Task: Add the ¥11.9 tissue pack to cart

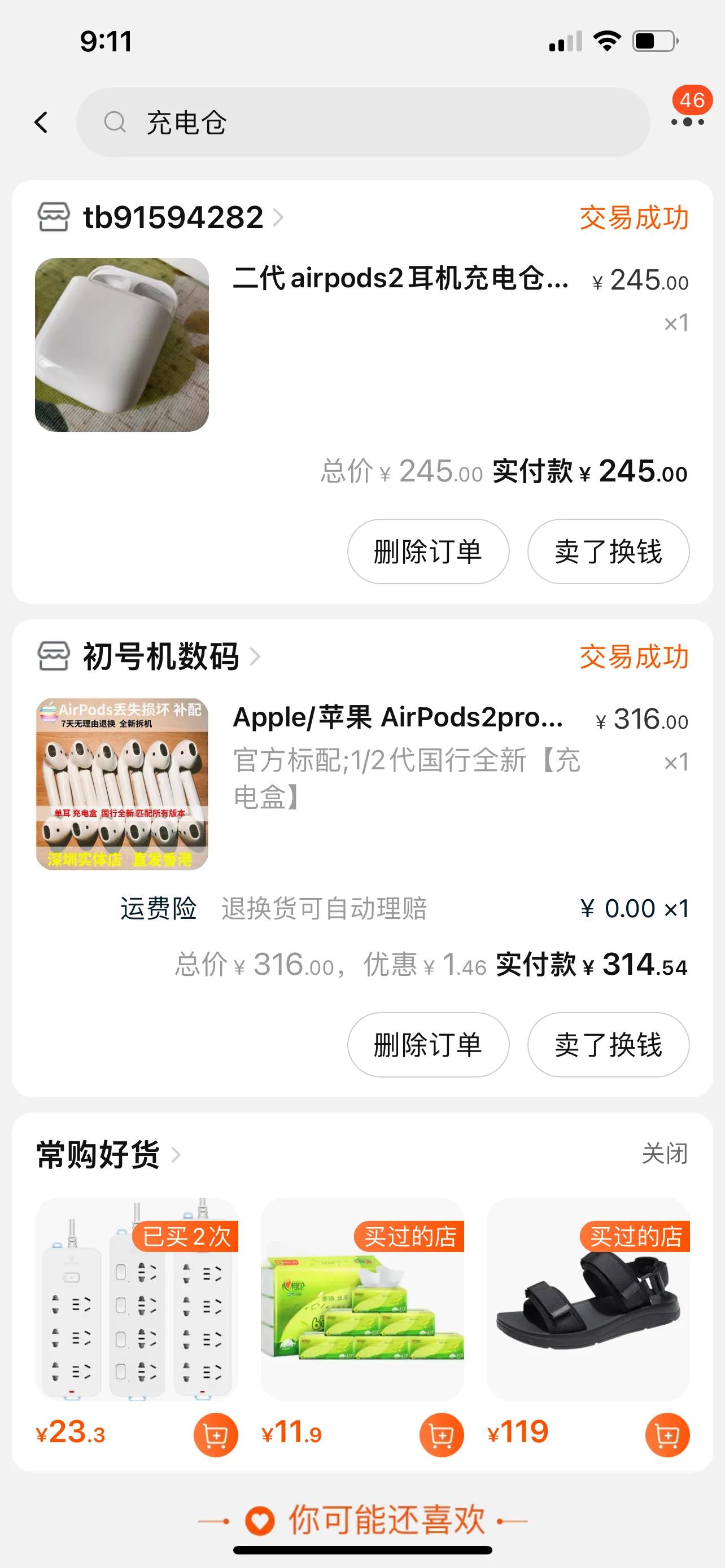Action: pyautogui.click(x=441, y=1433)
